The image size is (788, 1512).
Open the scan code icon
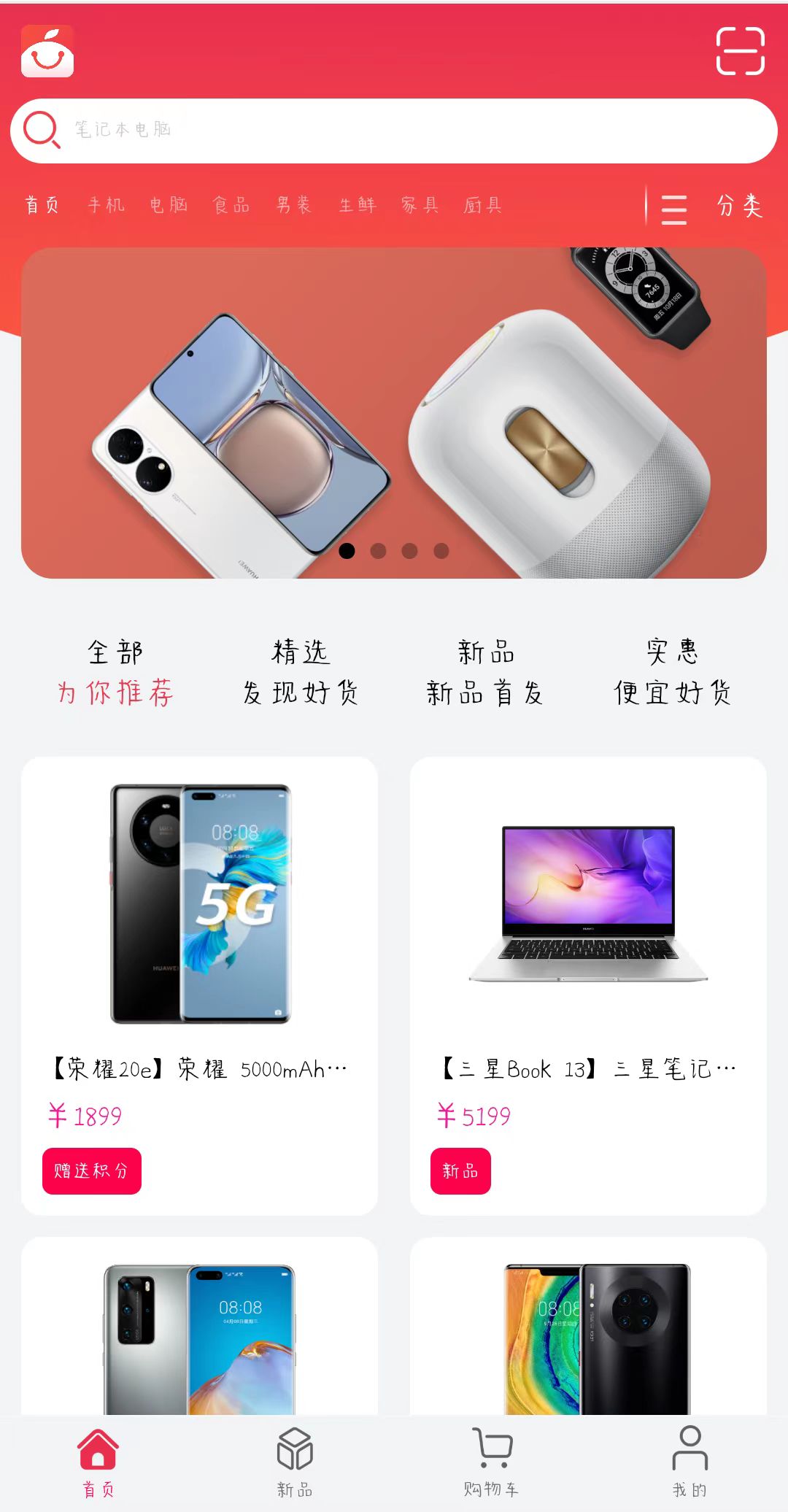pos(740,51)
